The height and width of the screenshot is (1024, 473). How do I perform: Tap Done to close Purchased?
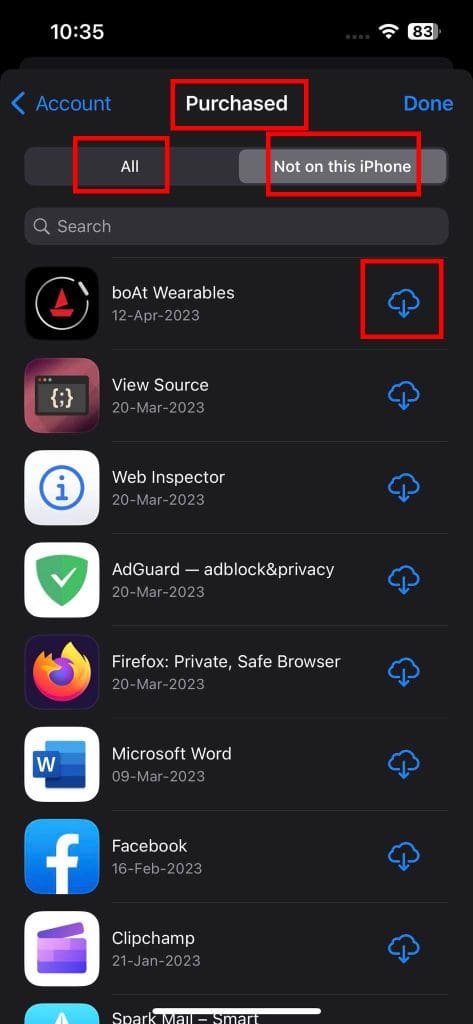point(428,103)
